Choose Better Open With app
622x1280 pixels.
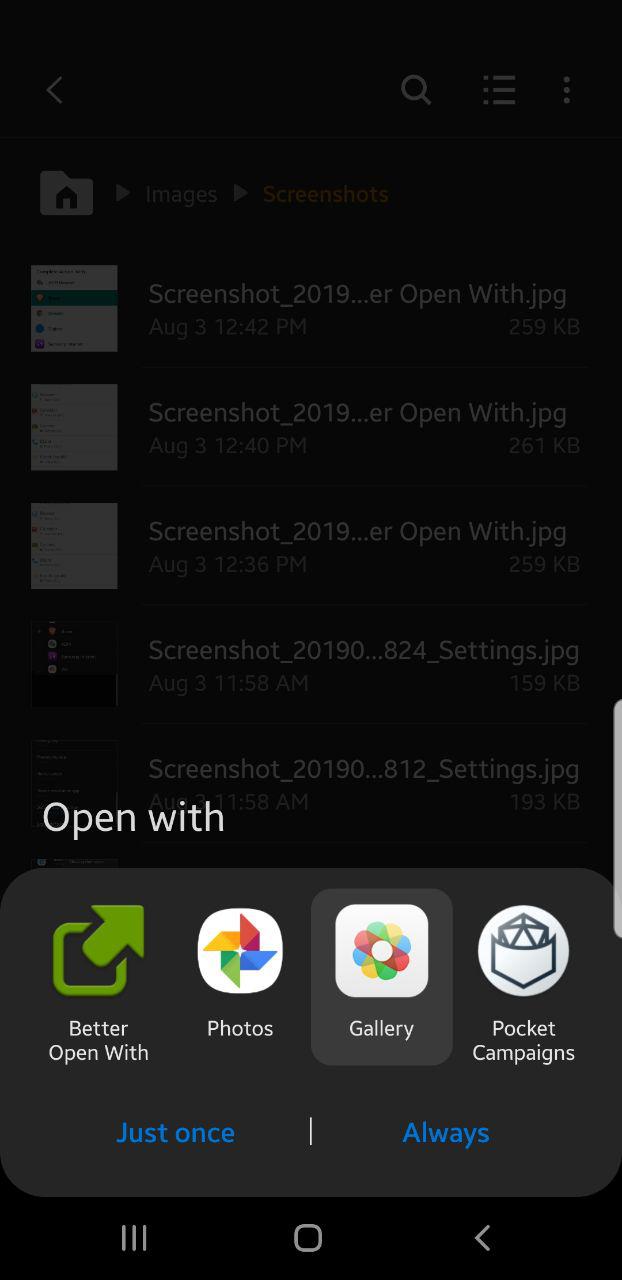(x=98, y=978)
